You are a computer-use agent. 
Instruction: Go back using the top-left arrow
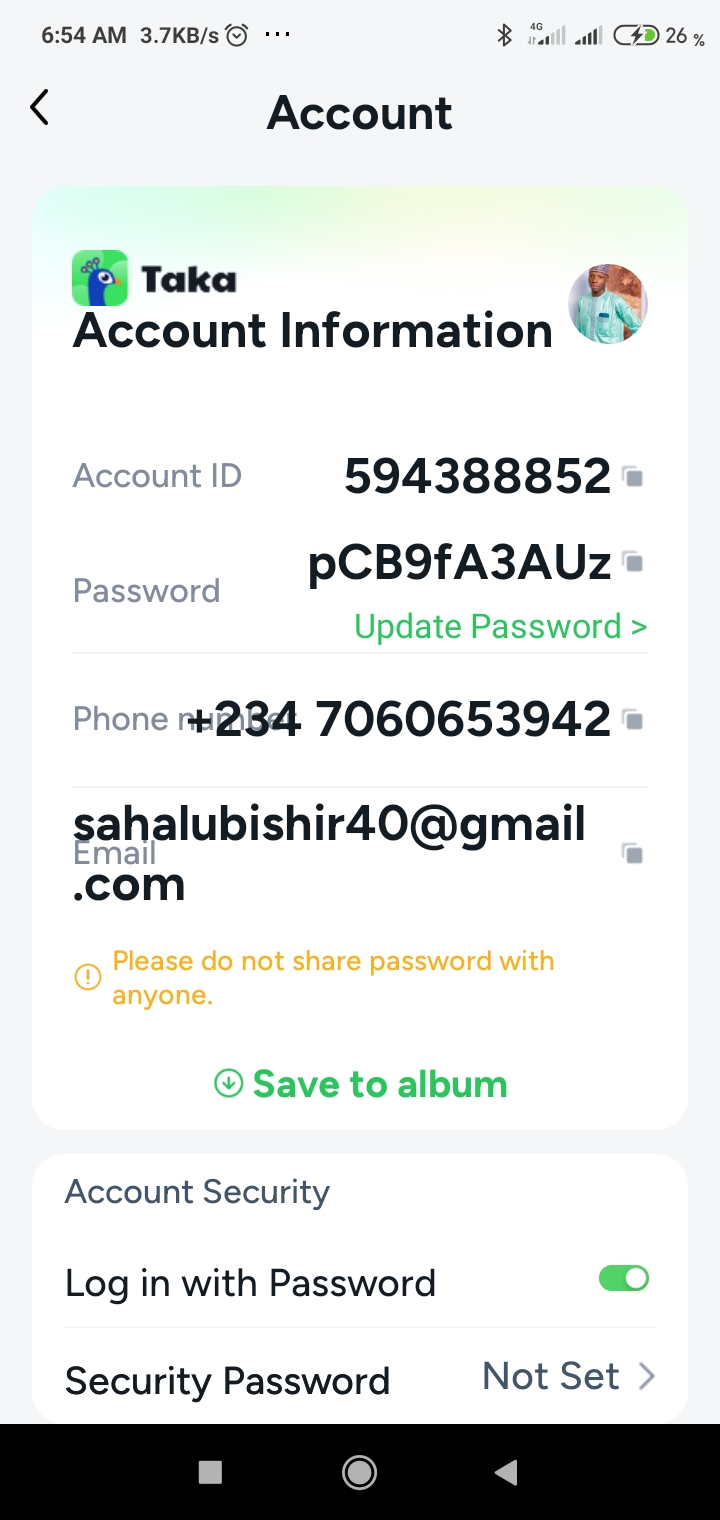(39, 108)
